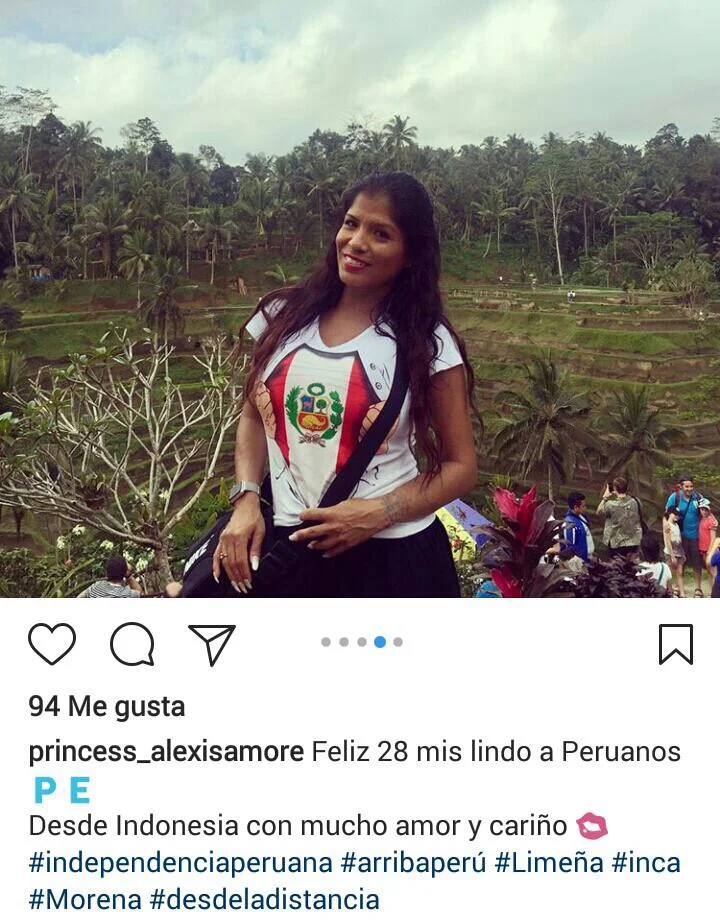The width and height of the screenshot is (720, 922).
Task: Save the post with the bookmark icon
Action: [x=676, y=644]
